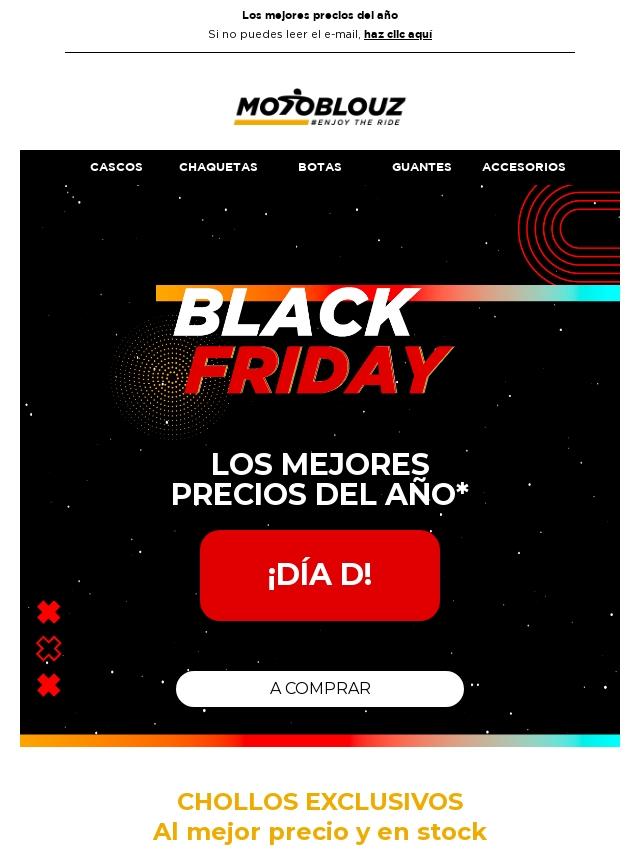This screenshot has height=854, width=640.
Task: Browse the CHAQUETAS section
Action: click(x=218, y=167)
